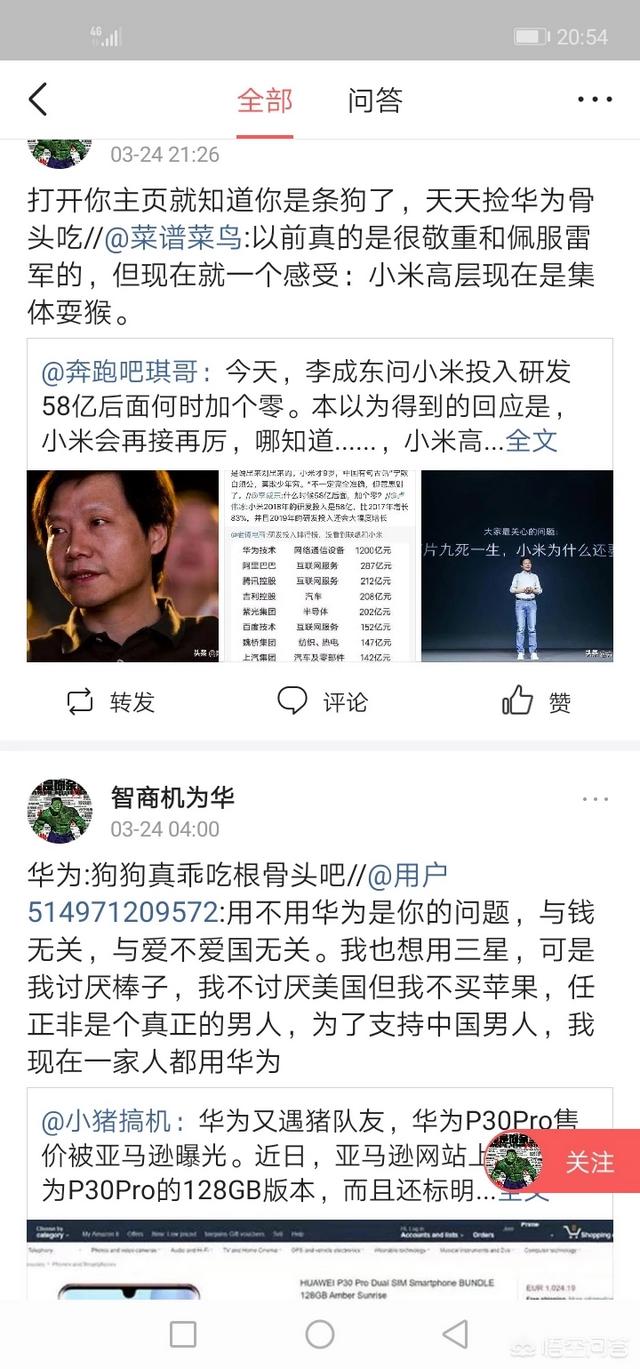This screenshot has height=1369, width=640.
Task: View the R&D spending table image
Action: point(320,565)
